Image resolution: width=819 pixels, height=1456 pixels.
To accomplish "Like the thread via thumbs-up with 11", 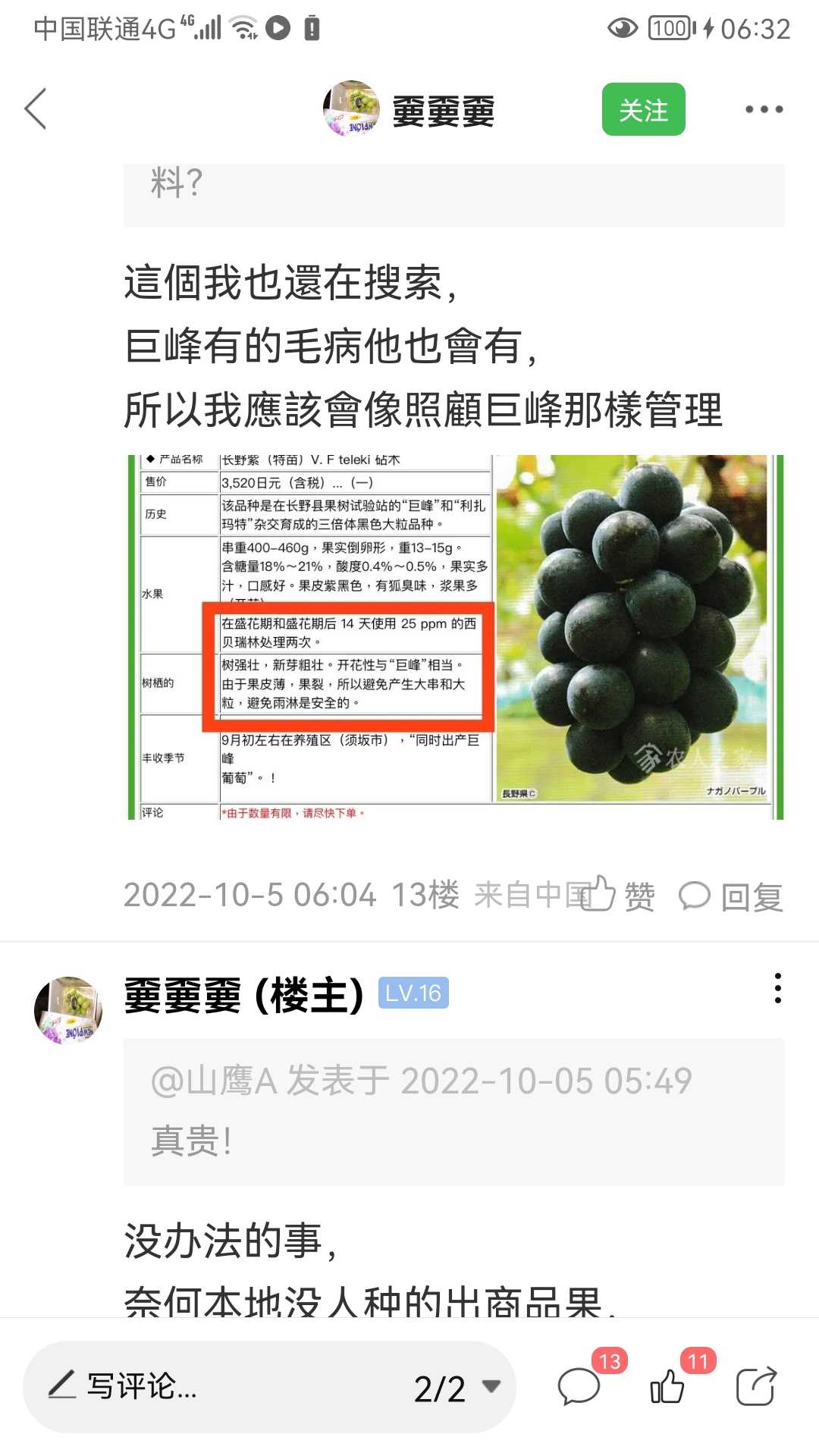I will [x=669, y=1386].
